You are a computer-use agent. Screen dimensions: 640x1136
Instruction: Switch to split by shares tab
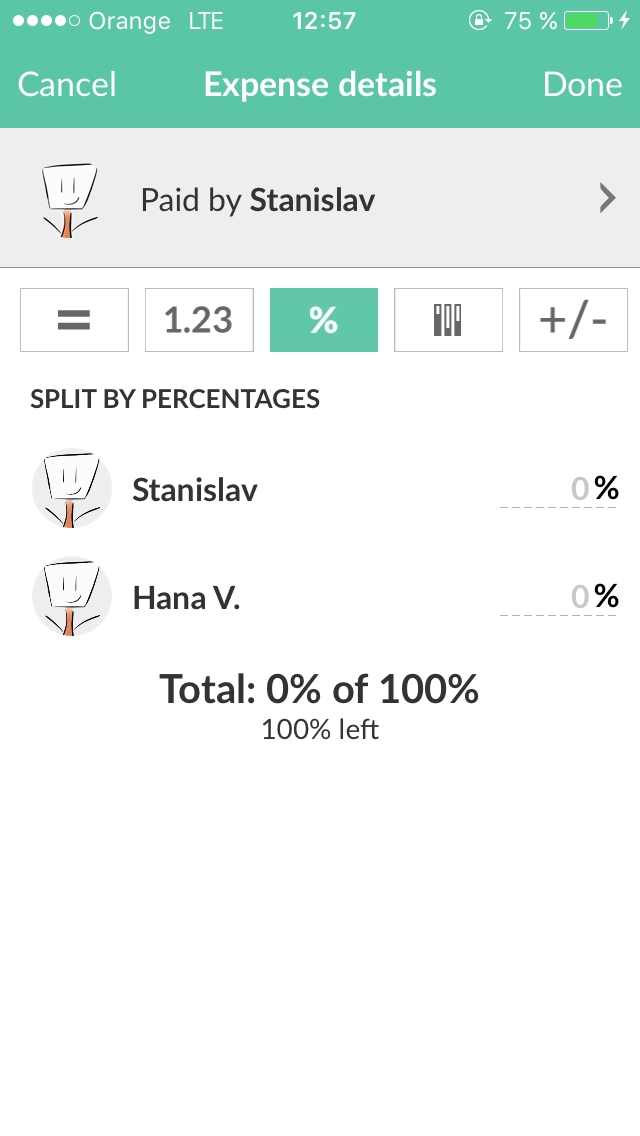(x=449, y=320)
